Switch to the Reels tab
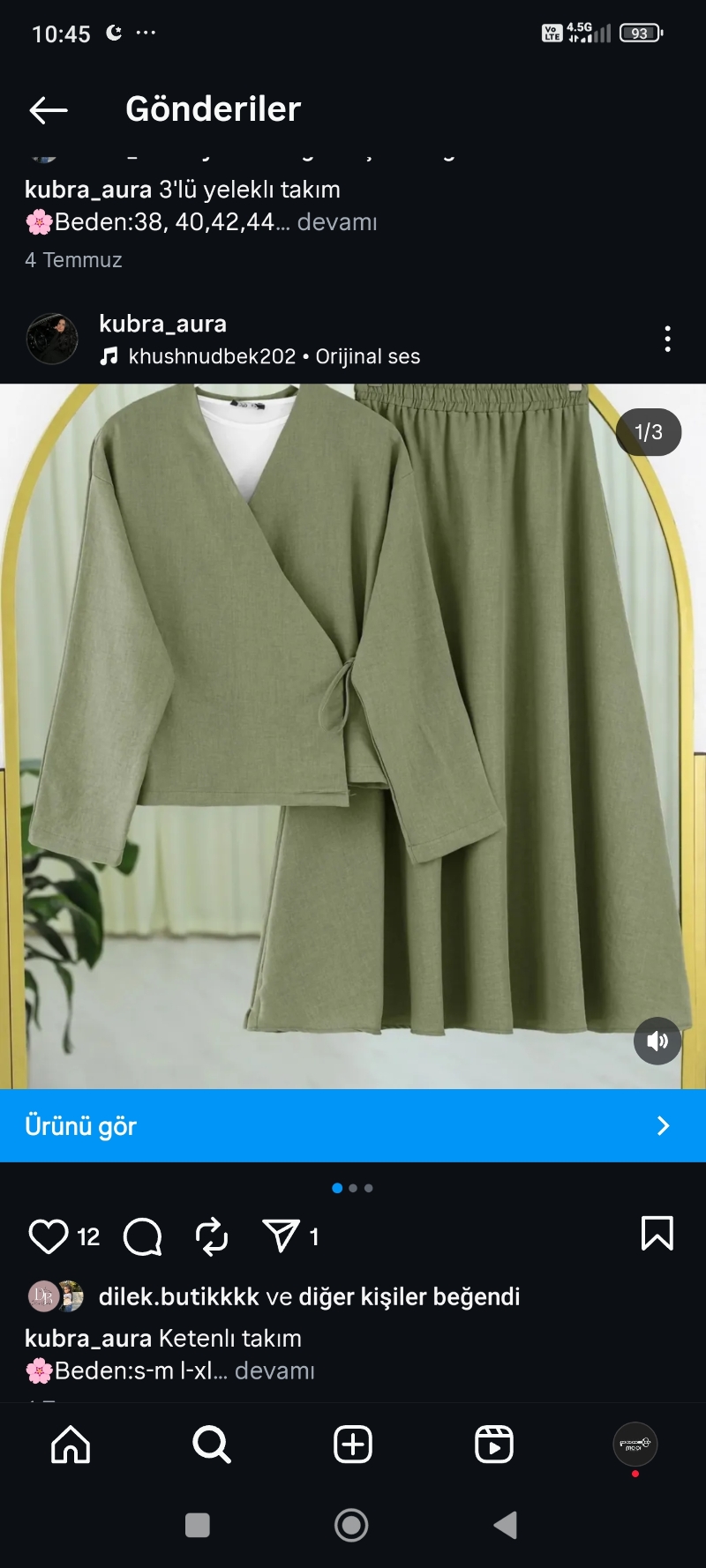Screen dimensions: 706x1568 click(494, 1445)
